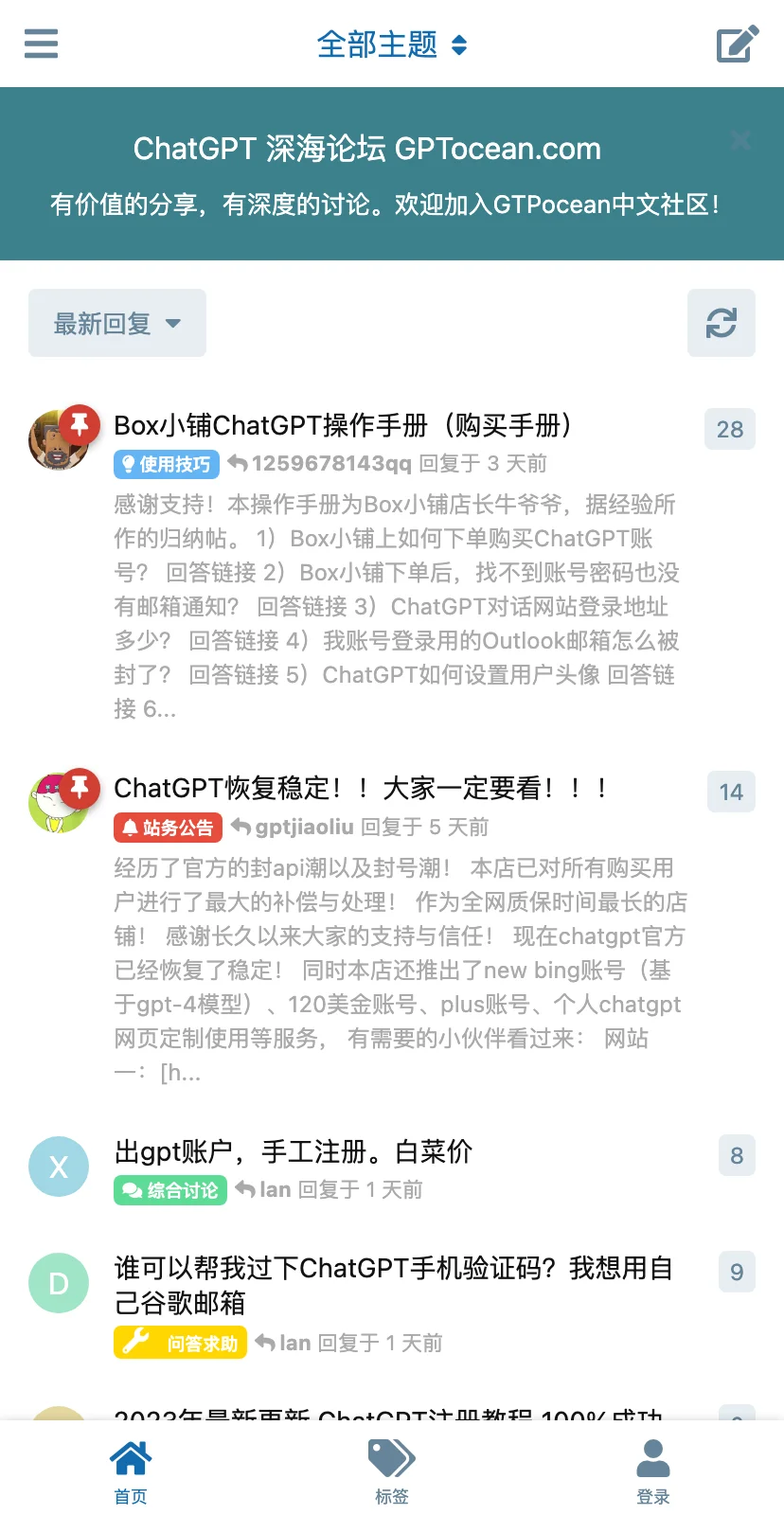Image resolution: width=784 pixels, height=1515 pixels.
Task: View the 14 replies on ChatGPT恢复稳定 thread
Action: pyautogui.click(x=730, y=793)
